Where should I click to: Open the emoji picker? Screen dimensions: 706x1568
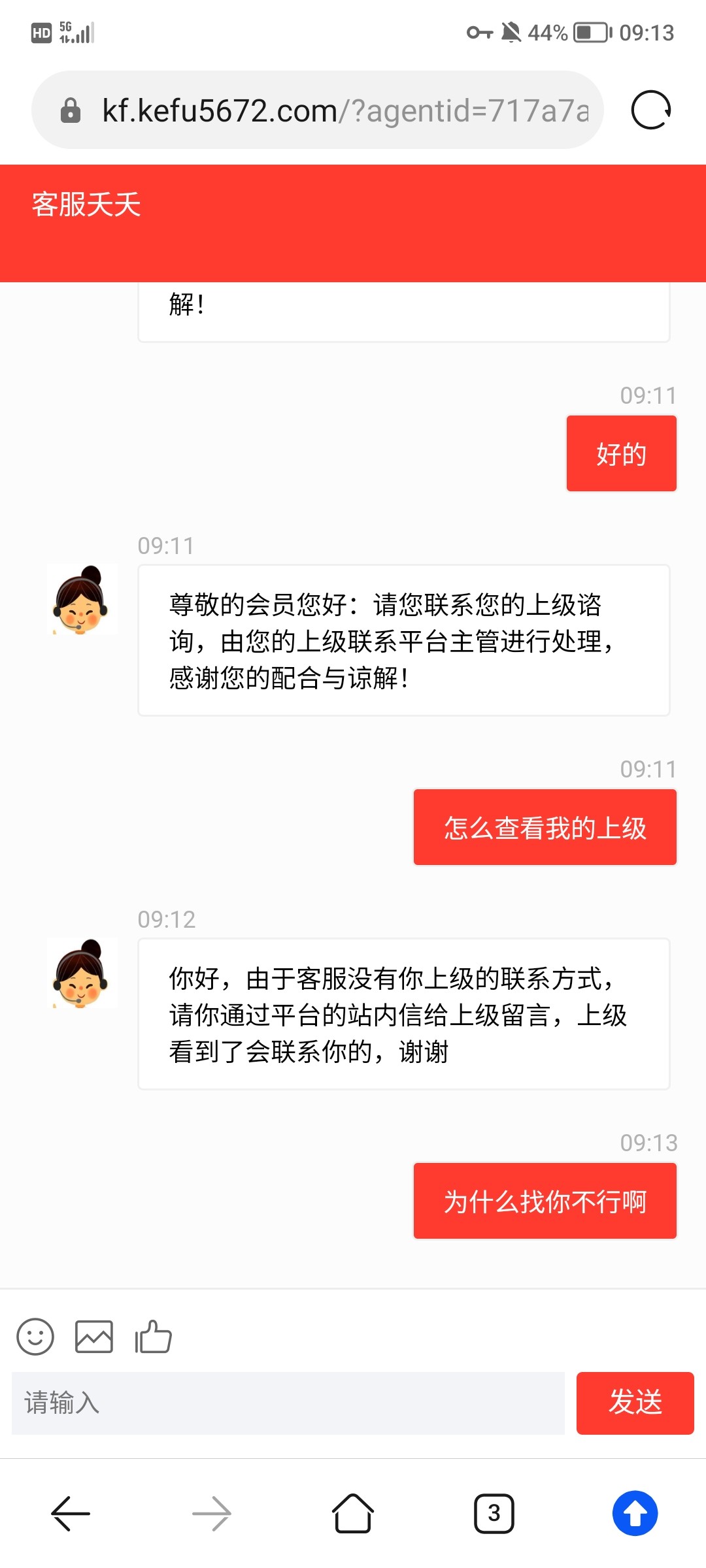pos(35,1336)
